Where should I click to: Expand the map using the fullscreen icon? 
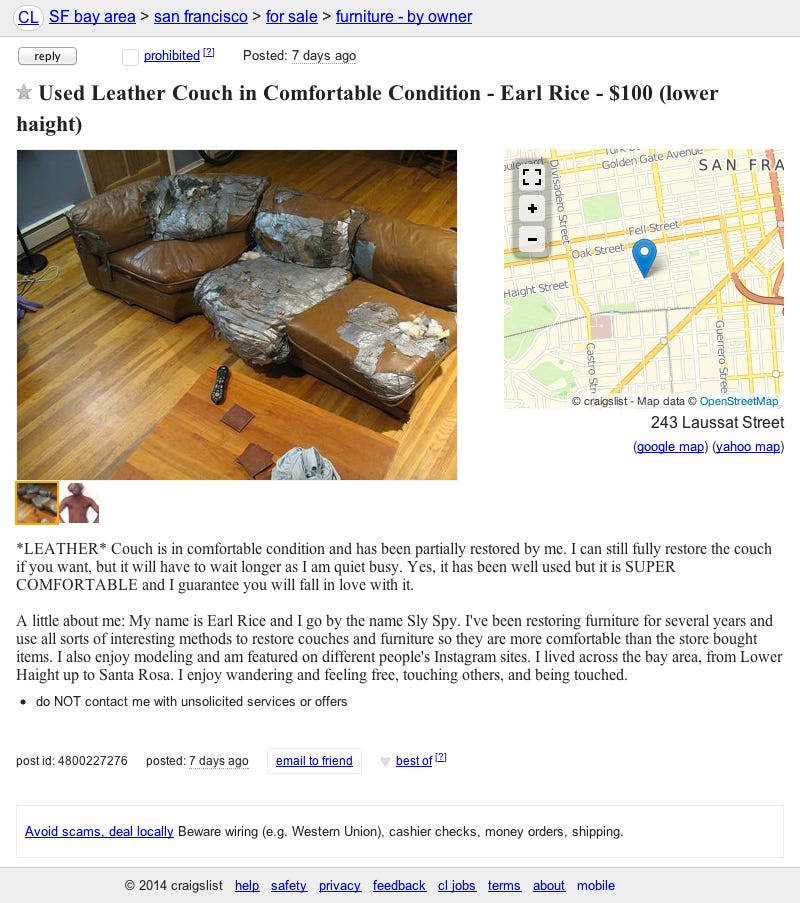(531, 177)
